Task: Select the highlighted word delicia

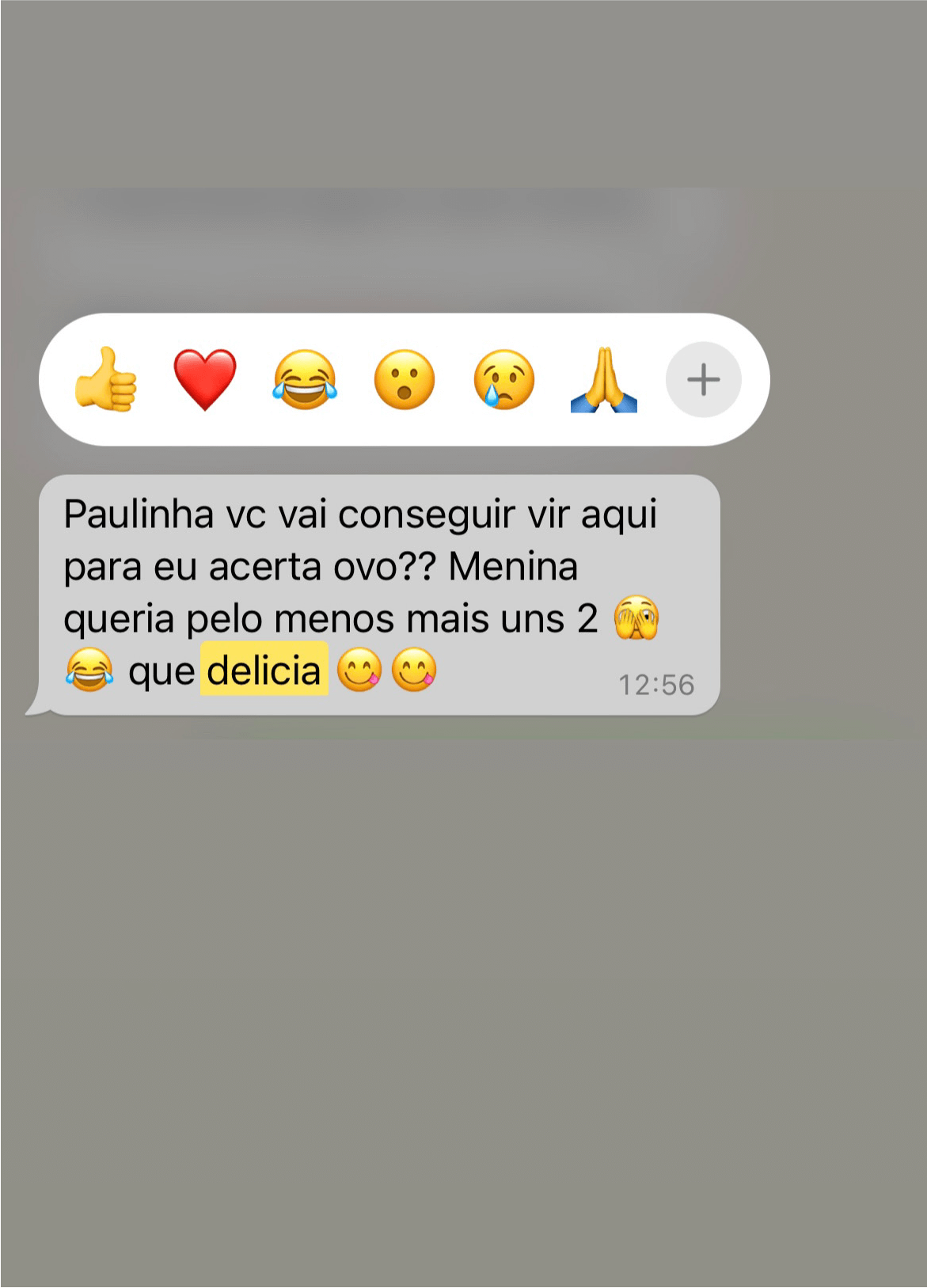Action: click(x=264, y=670)
